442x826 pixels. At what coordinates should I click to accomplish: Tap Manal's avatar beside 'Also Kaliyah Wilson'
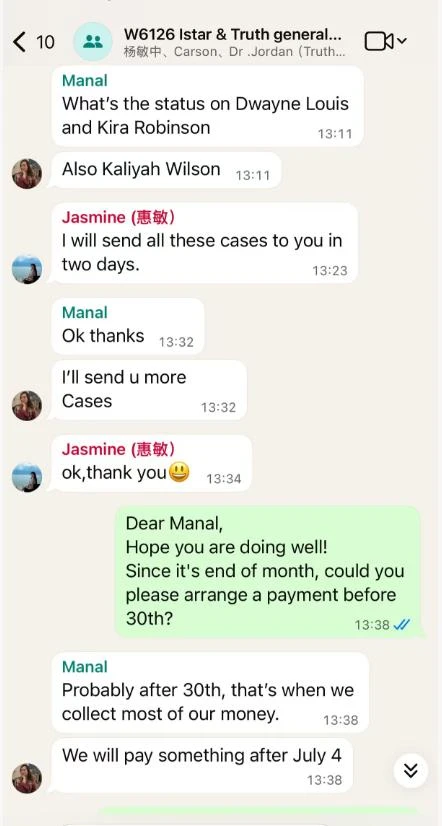pyautogui.click(x=27, y=173)
